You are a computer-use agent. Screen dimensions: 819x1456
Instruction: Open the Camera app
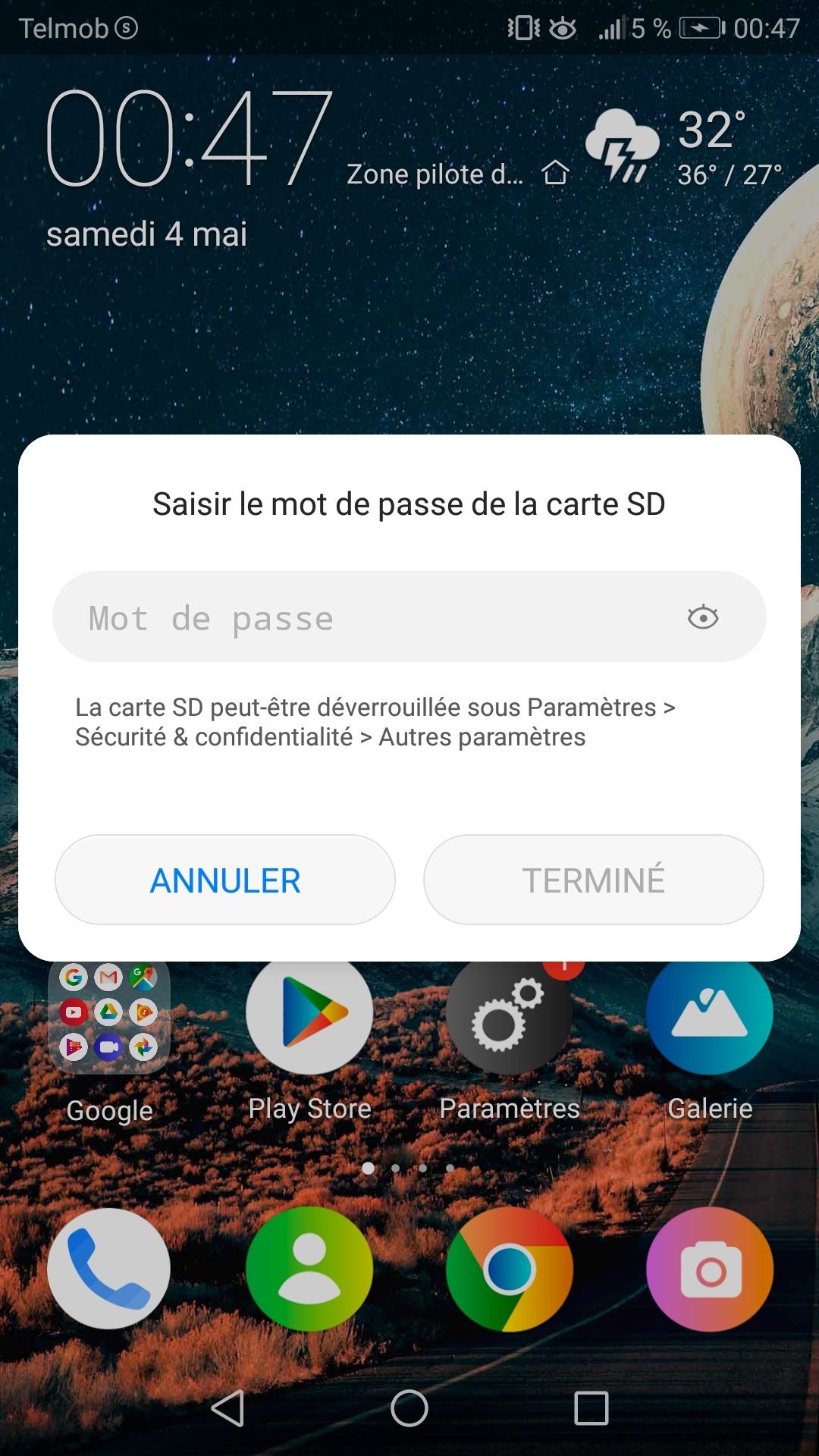pyautogui.click(x=710, y=1269)
